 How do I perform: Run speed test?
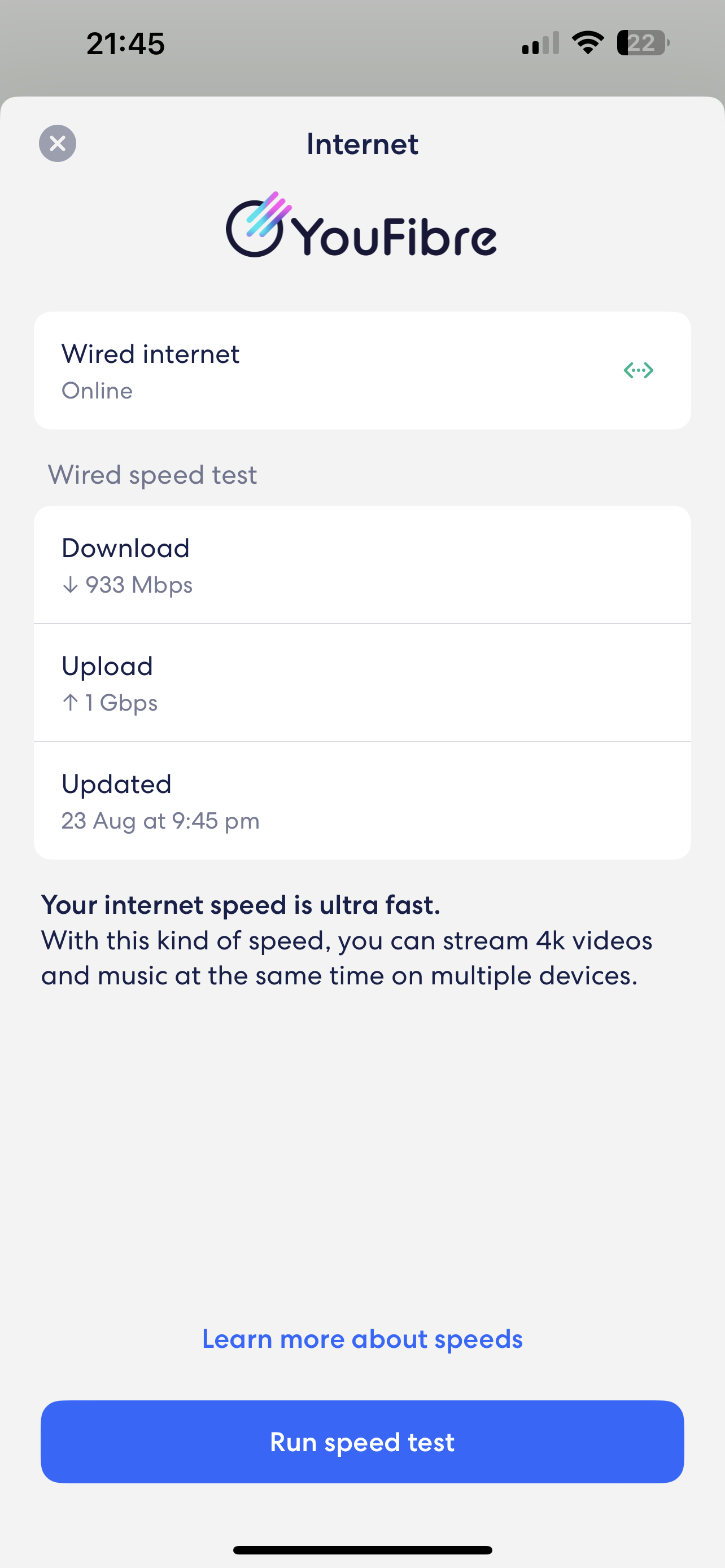click(362, 1442)
